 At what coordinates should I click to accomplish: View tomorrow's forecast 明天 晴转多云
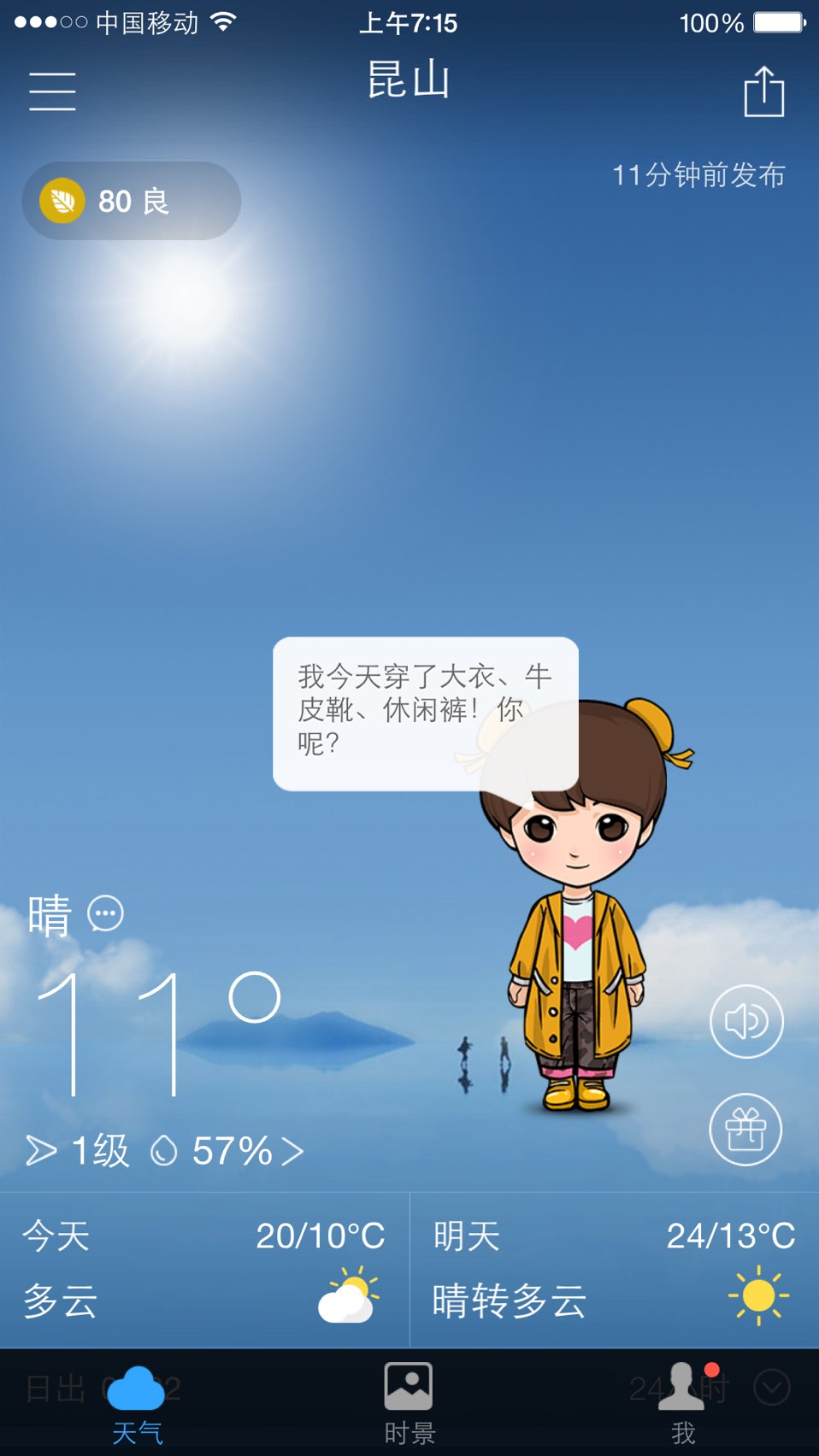(x=615, y=1270)
